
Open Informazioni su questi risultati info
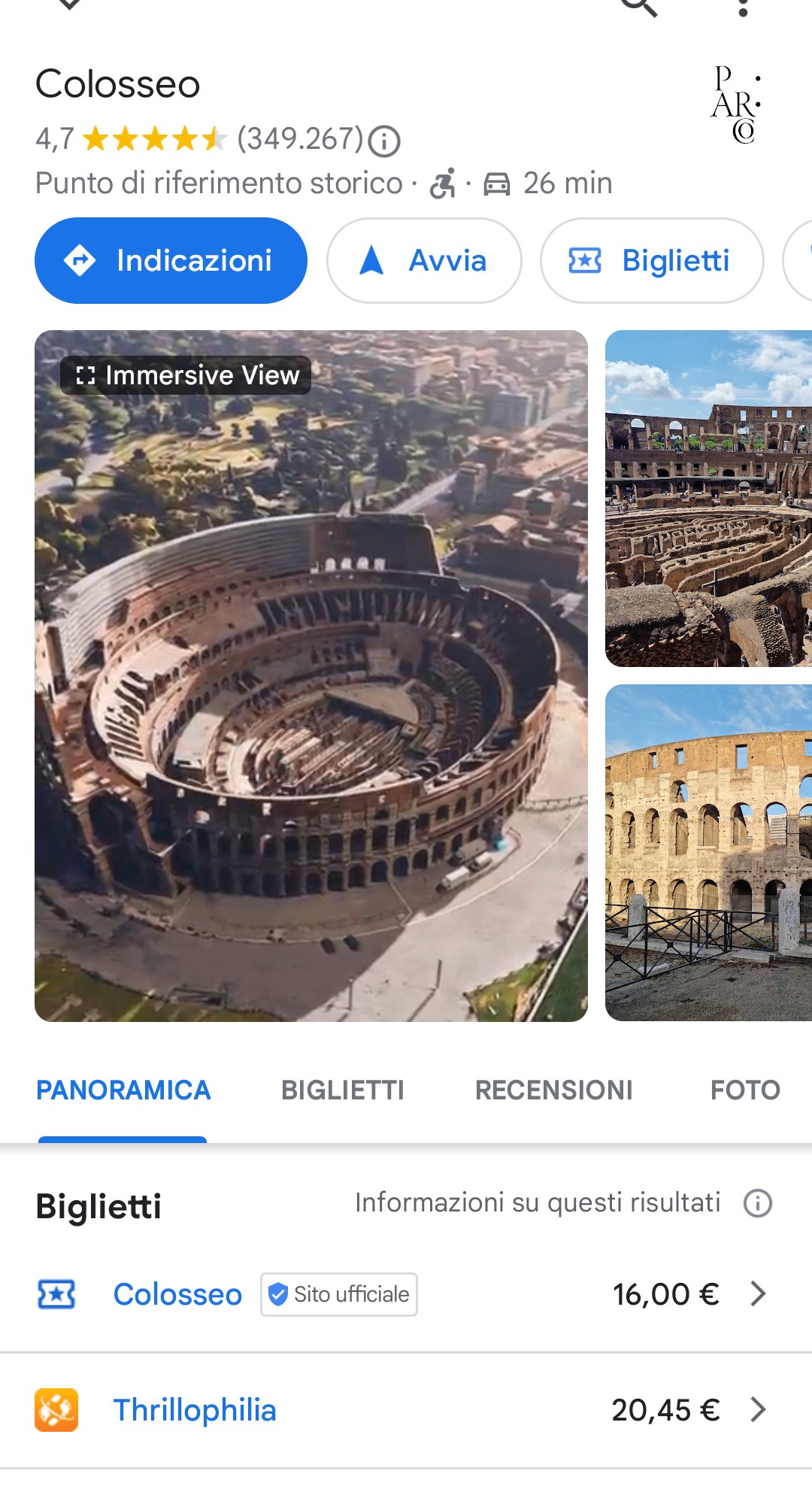(x=758, y=1203)
